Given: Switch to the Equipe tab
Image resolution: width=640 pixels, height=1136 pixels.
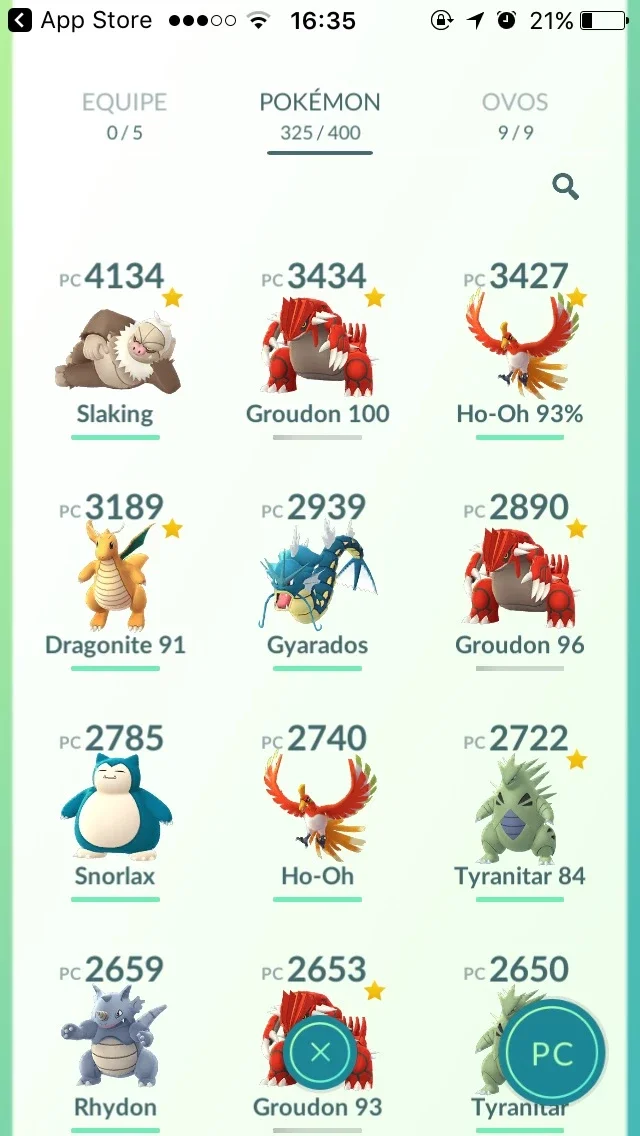Looking at the screenshot, I should (124, 114).
